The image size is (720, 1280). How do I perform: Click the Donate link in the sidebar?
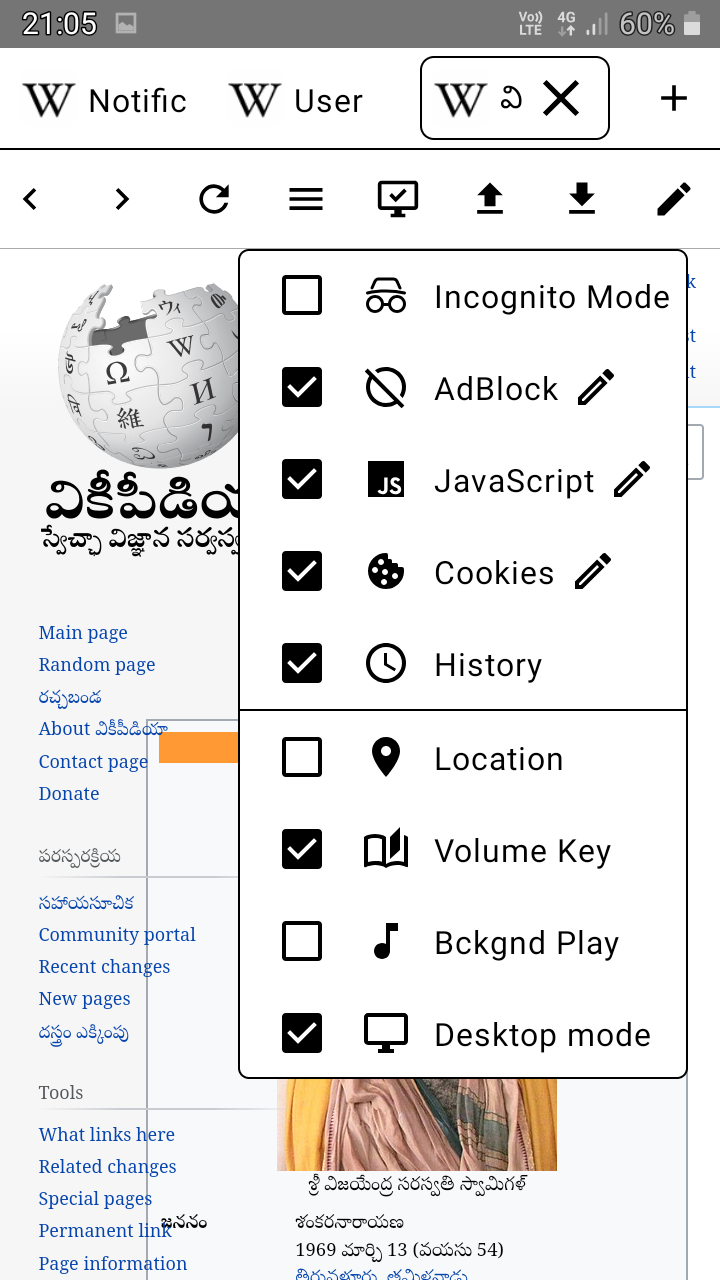[68, 793]
